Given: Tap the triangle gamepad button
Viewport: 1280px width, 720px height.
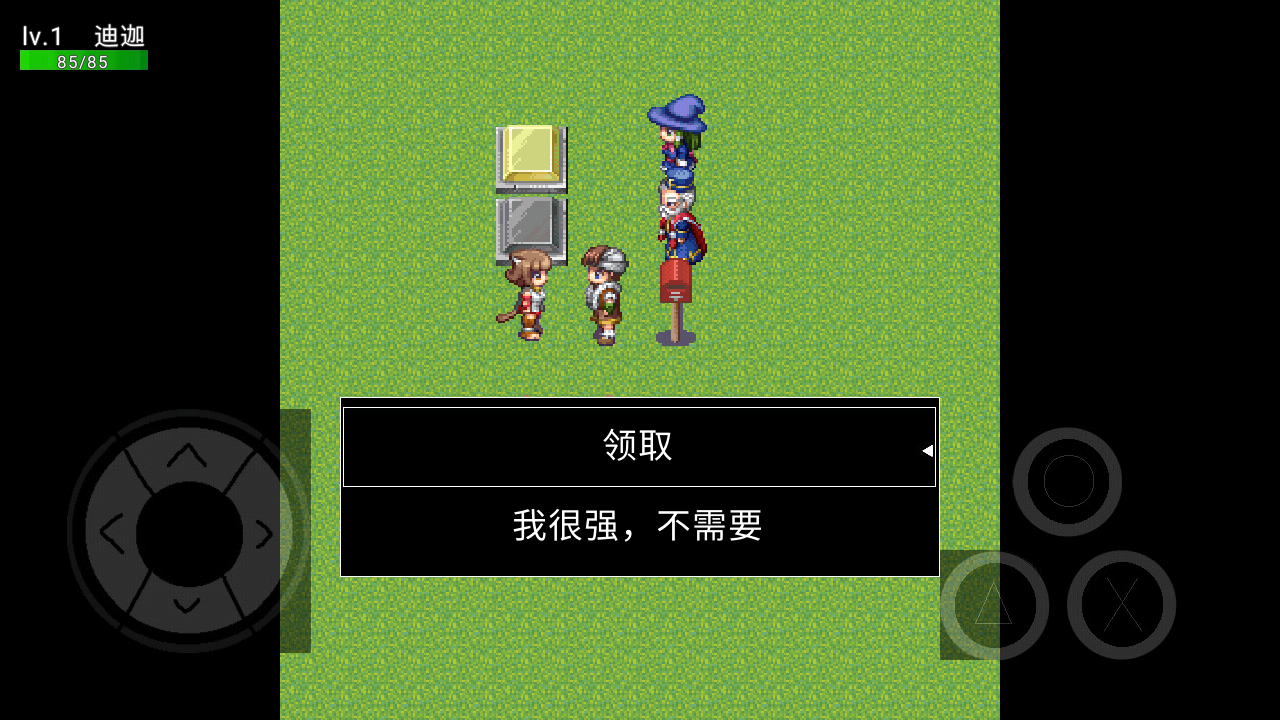Looking at the screenshot, I should (994, 605).
